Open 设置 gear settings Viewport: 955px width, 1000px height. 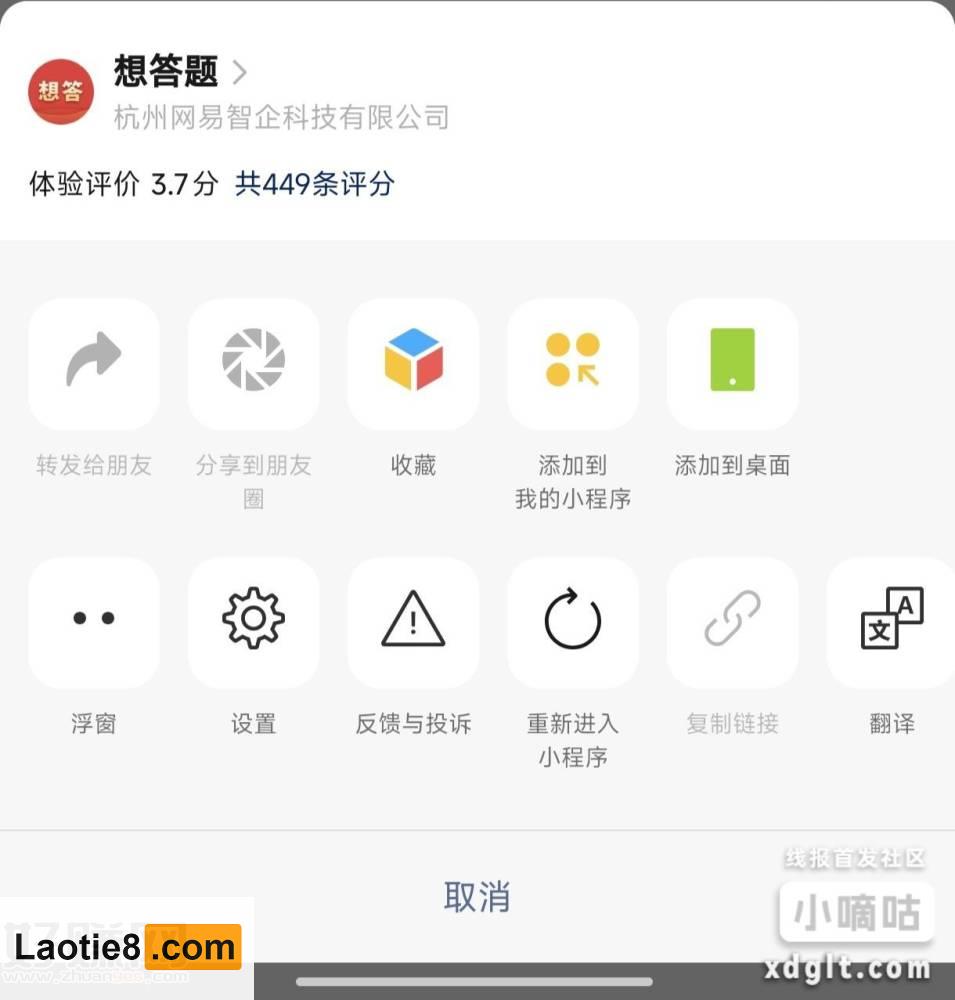[253, 623]
